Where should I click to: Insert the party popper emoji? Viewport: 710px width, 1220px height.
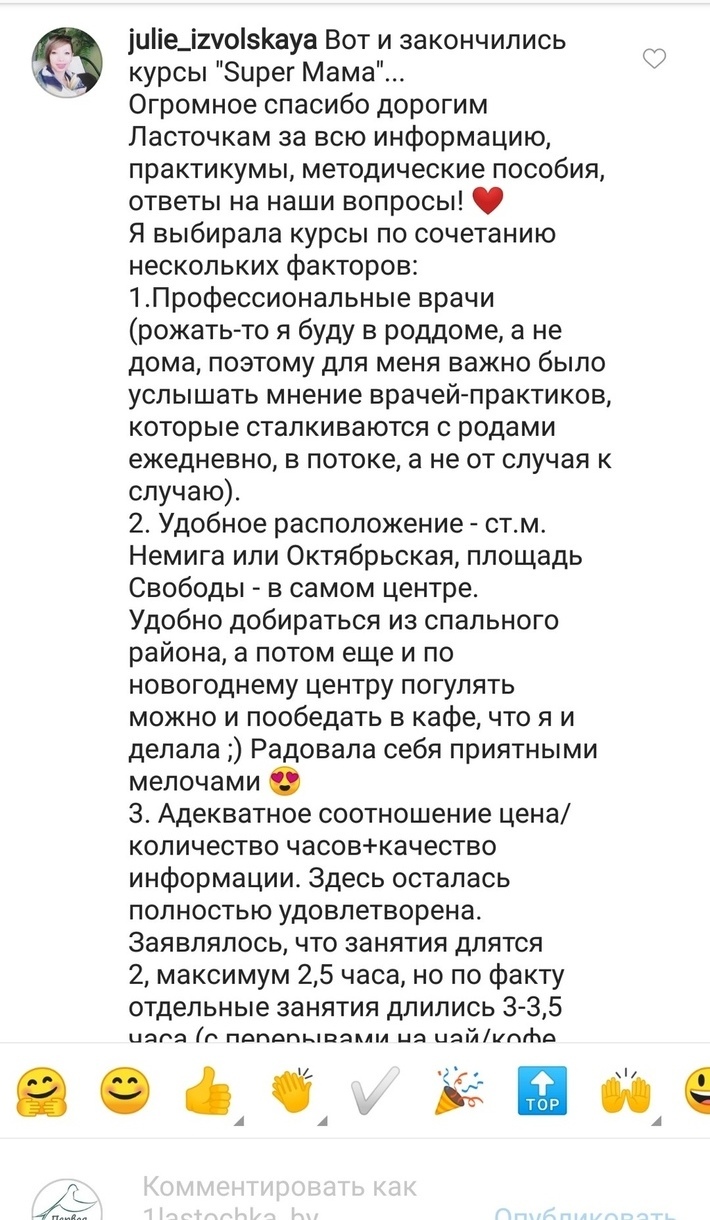pyautogui.click(x=459, y=1092)
